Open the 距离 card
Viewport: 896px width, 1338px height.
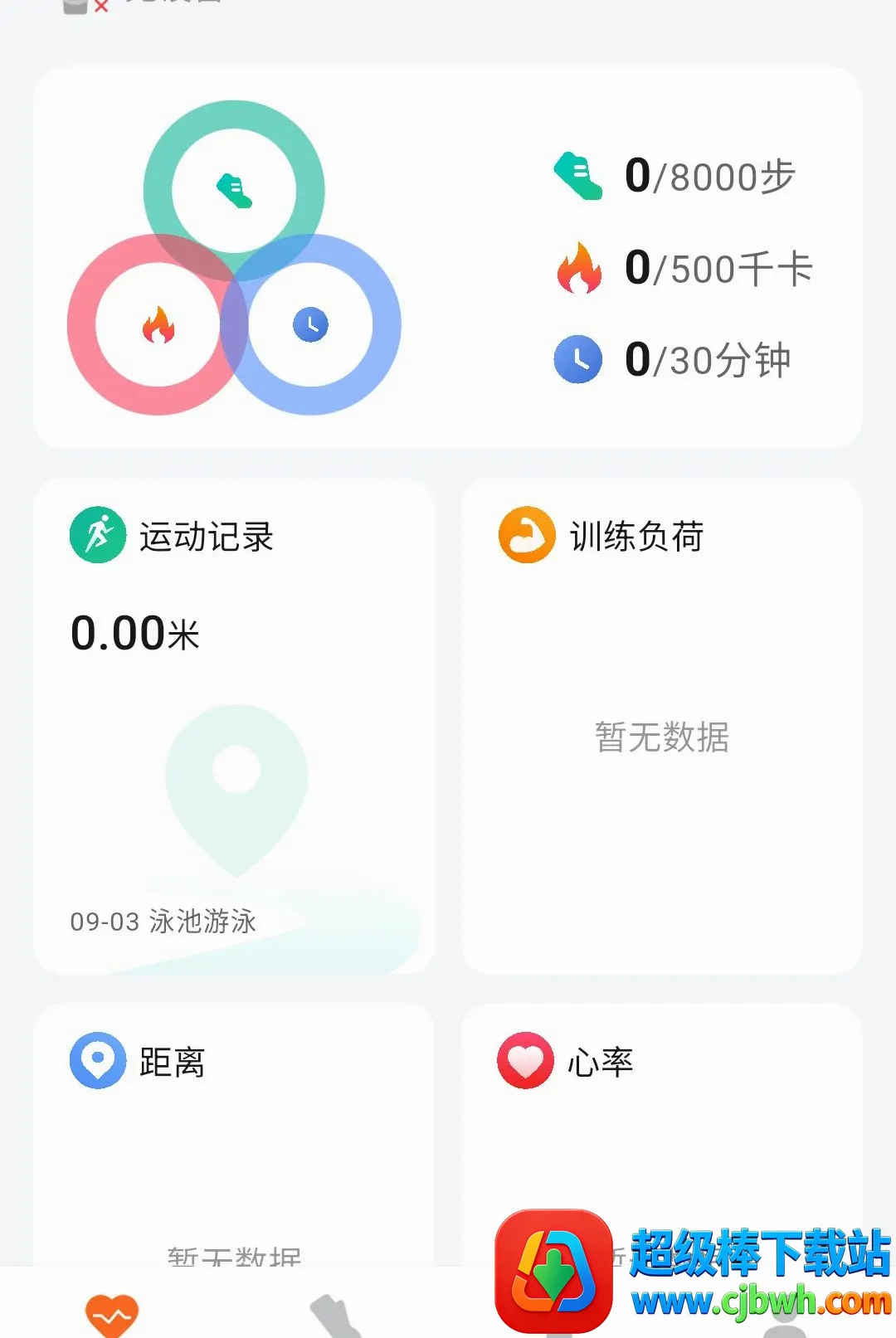[234, 1135]
